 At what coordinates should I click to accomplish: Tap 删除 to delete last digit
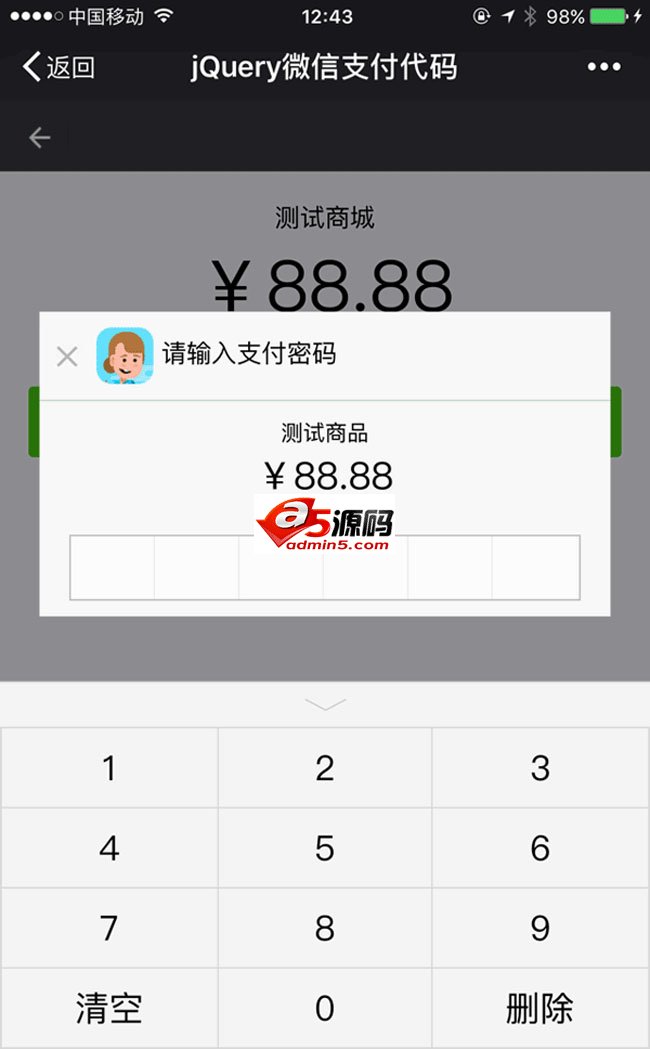coord(540,1008)
